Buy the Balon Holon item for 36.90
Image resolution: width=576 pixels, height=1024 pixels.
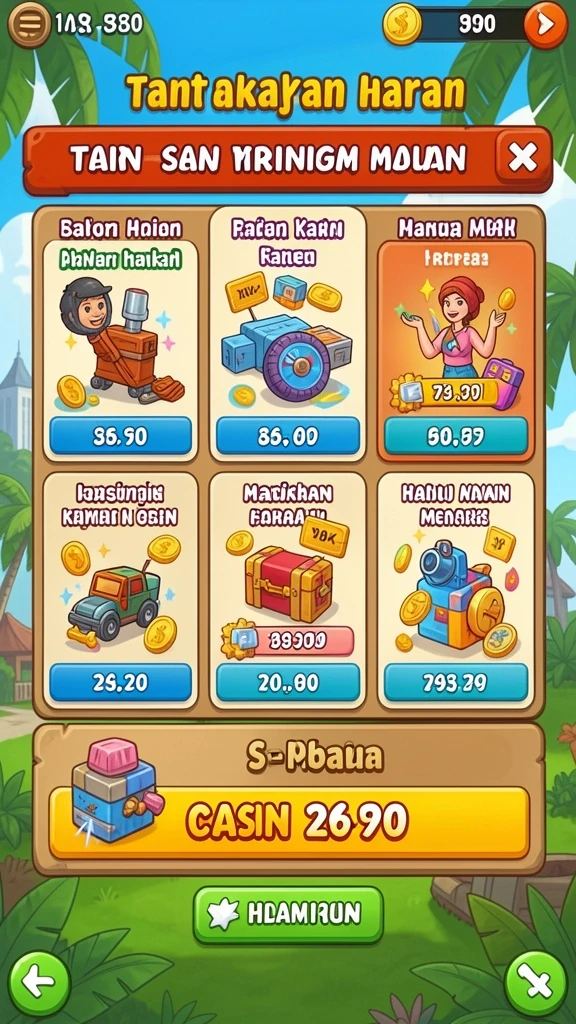(121, 436)
